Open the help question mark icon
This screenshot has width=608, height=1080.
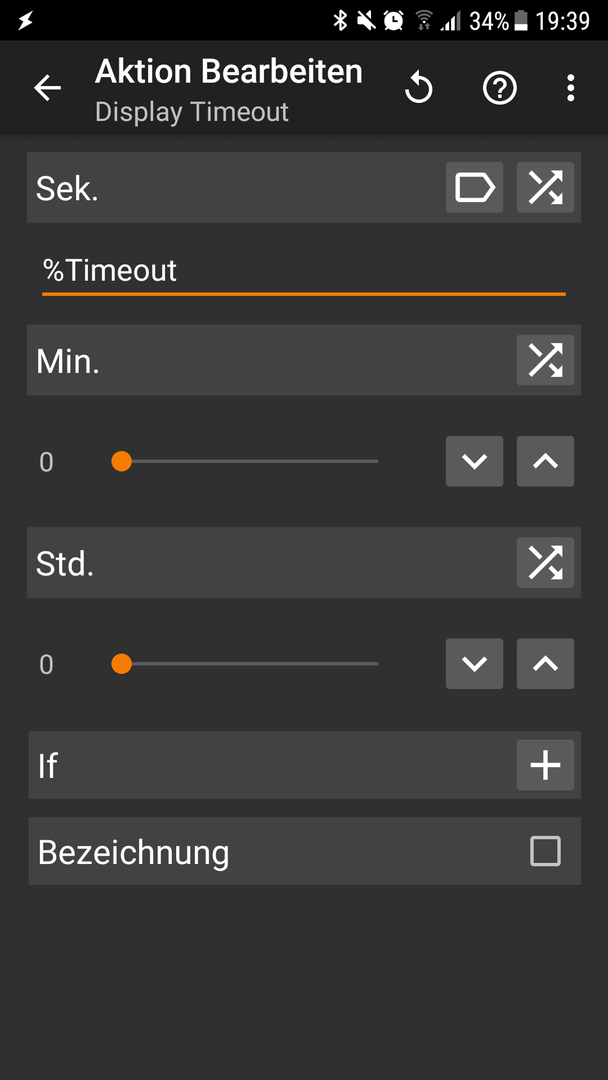coord(499,88)
